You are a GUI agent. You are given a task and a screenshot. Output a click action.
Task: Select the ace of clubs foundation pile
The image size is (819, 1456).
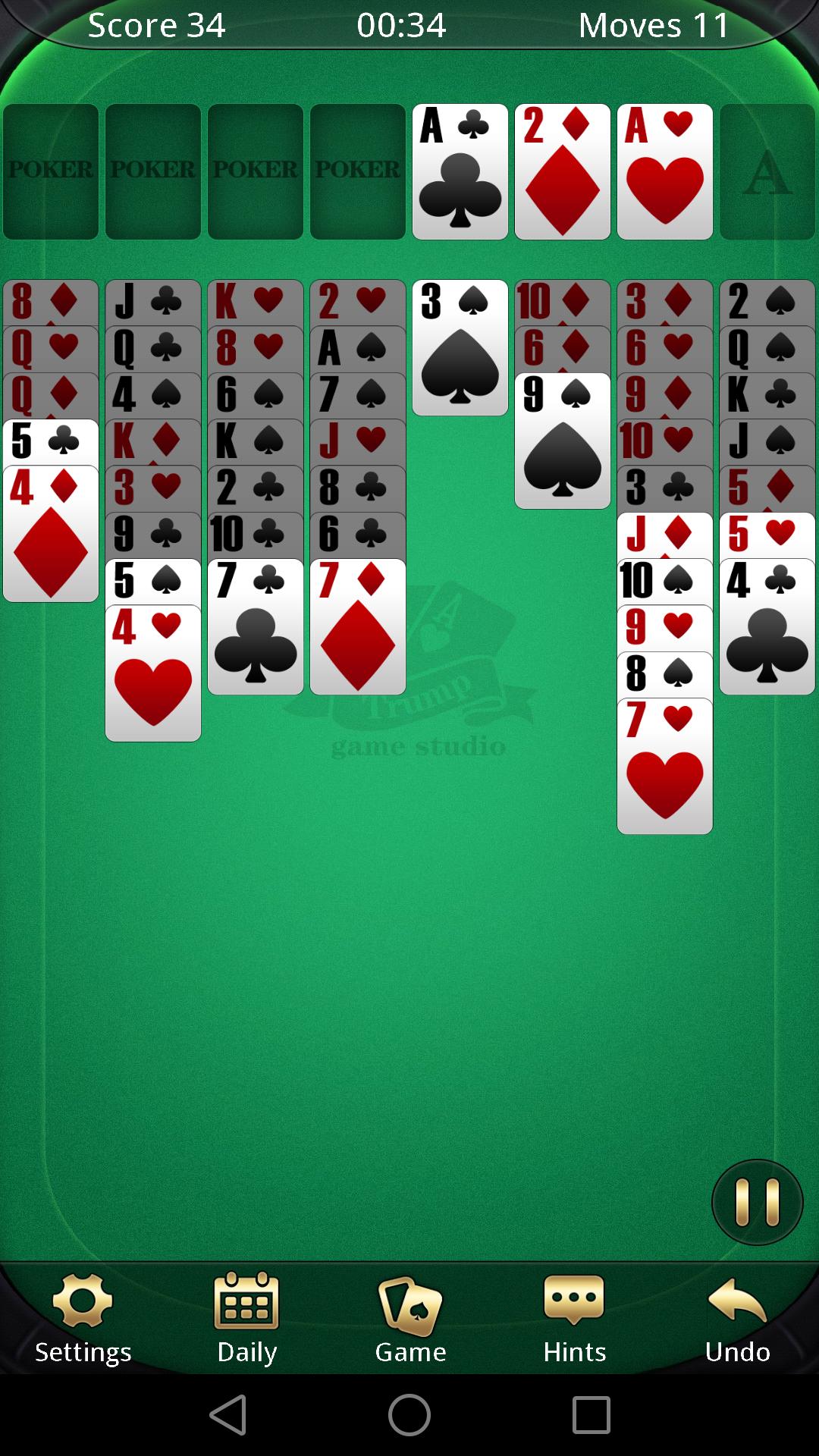460,172
